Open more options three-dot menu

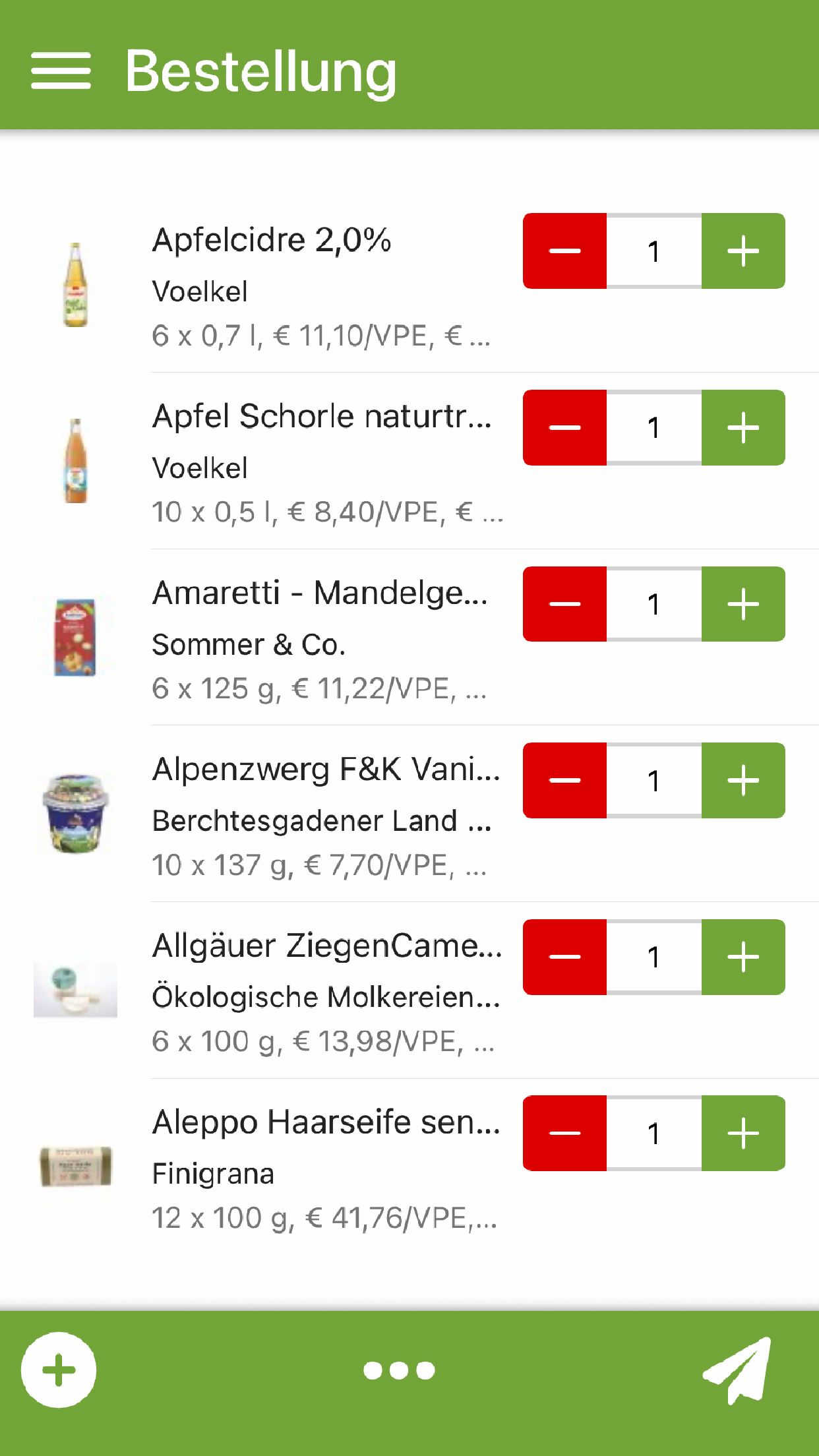click(x=399, y=1370)
